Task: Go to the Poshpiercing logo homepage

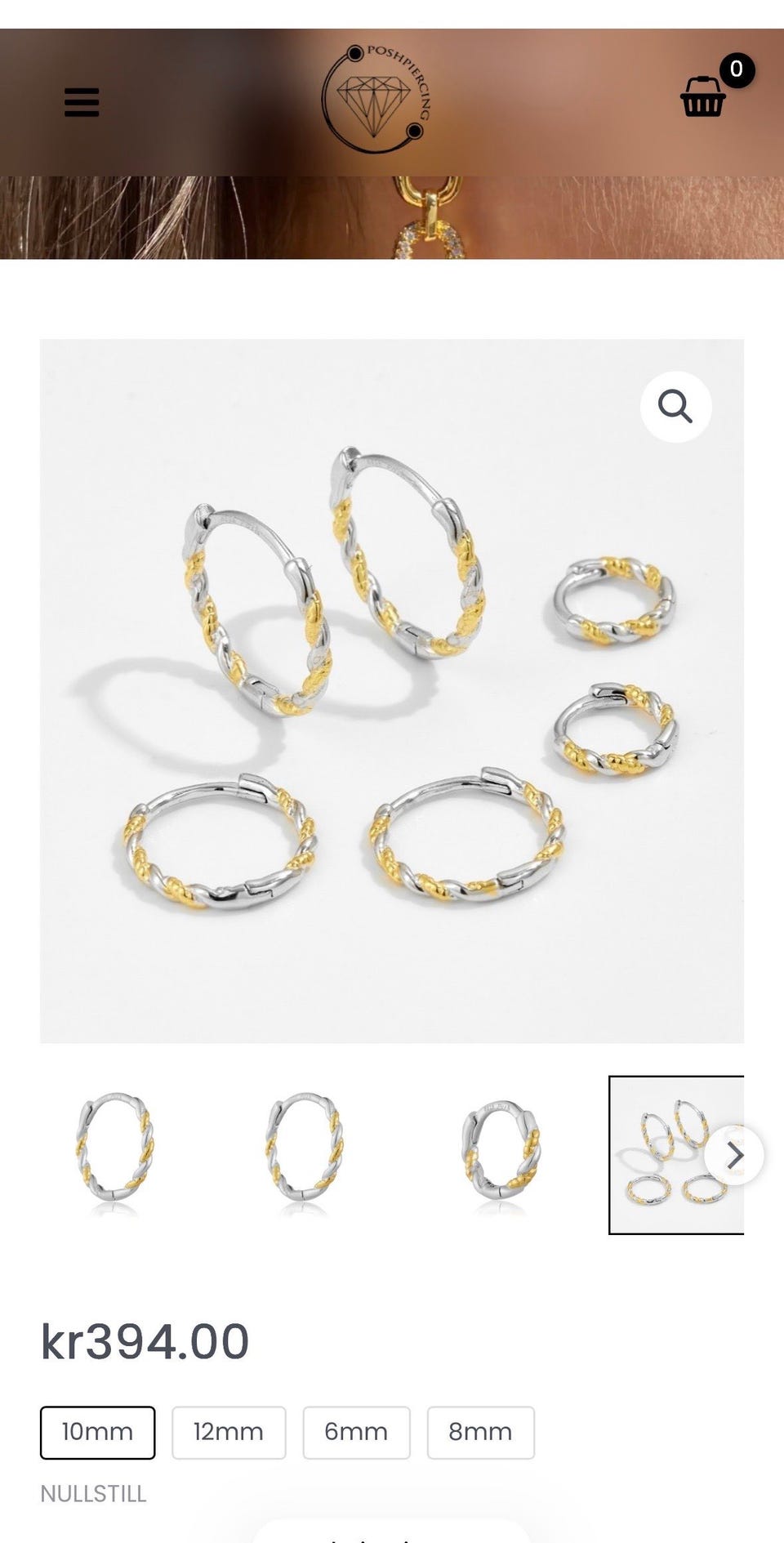Action: [x=376, y=99]
